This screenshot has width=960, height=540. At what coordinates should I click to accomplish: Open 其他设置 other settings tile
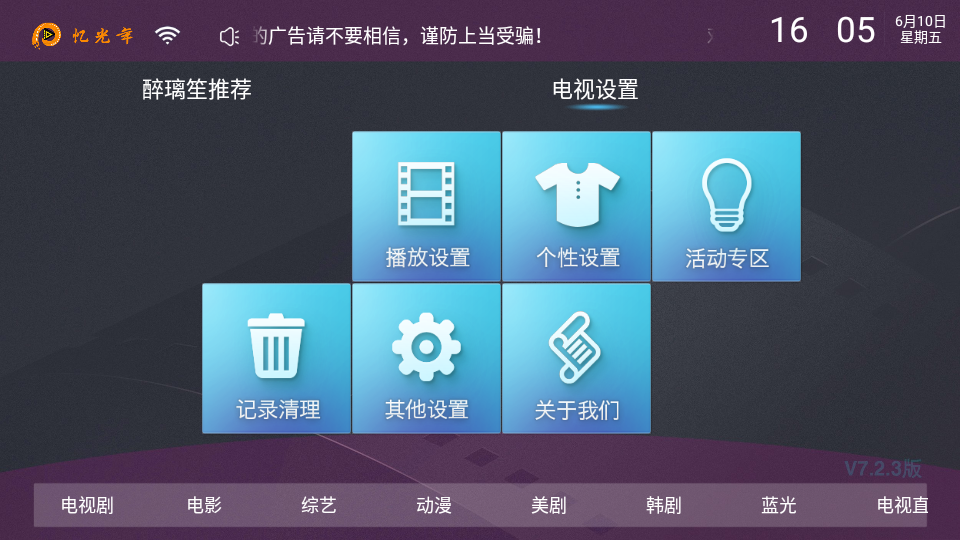(426, 358)
